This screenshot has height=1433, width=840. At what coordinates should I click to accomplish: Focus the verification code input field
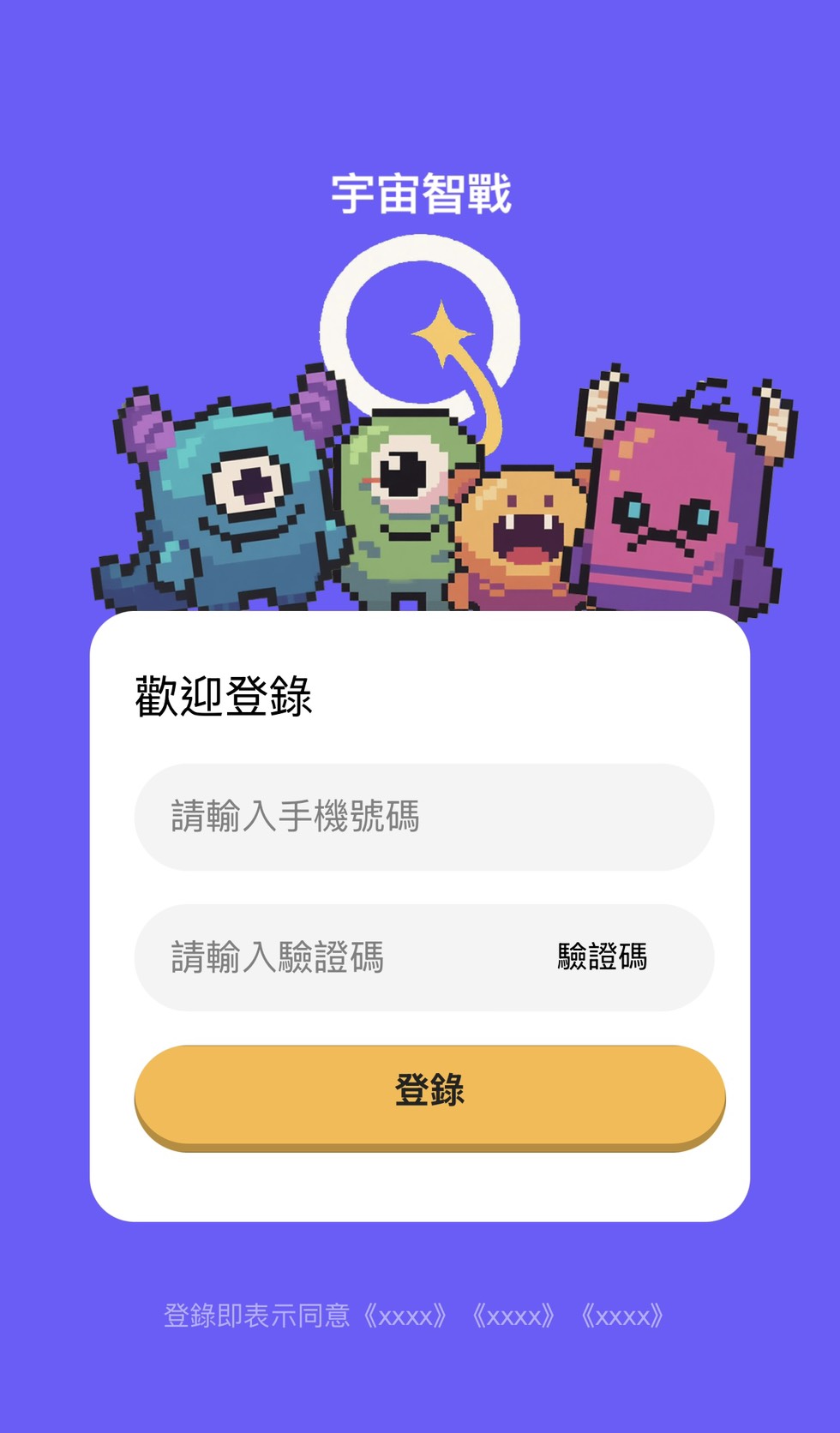[x=334, y=957]
